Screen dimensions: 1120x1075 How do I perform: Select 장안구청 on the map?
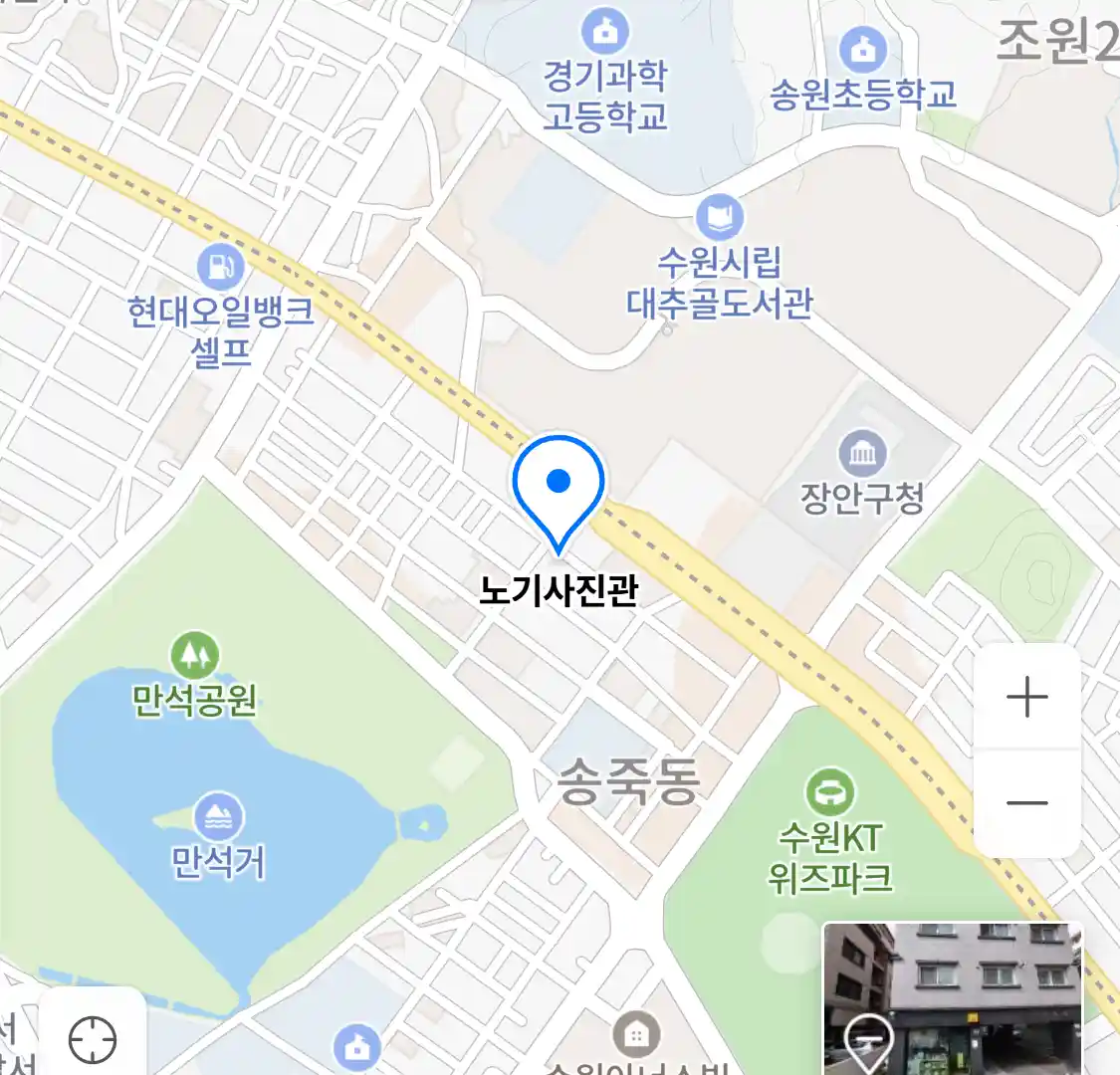pos(862,455)
